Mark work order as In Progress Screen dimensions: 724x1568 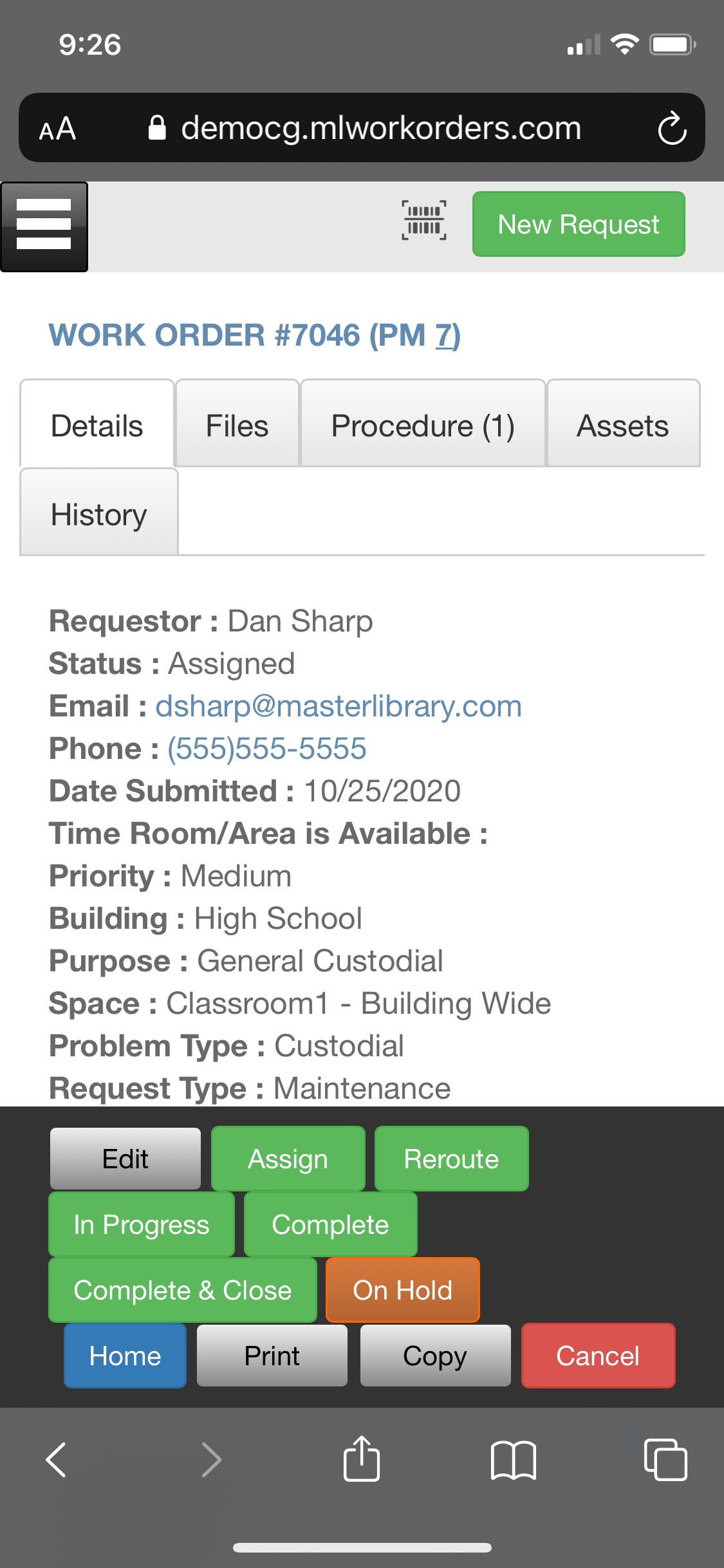pos(142,1224)
